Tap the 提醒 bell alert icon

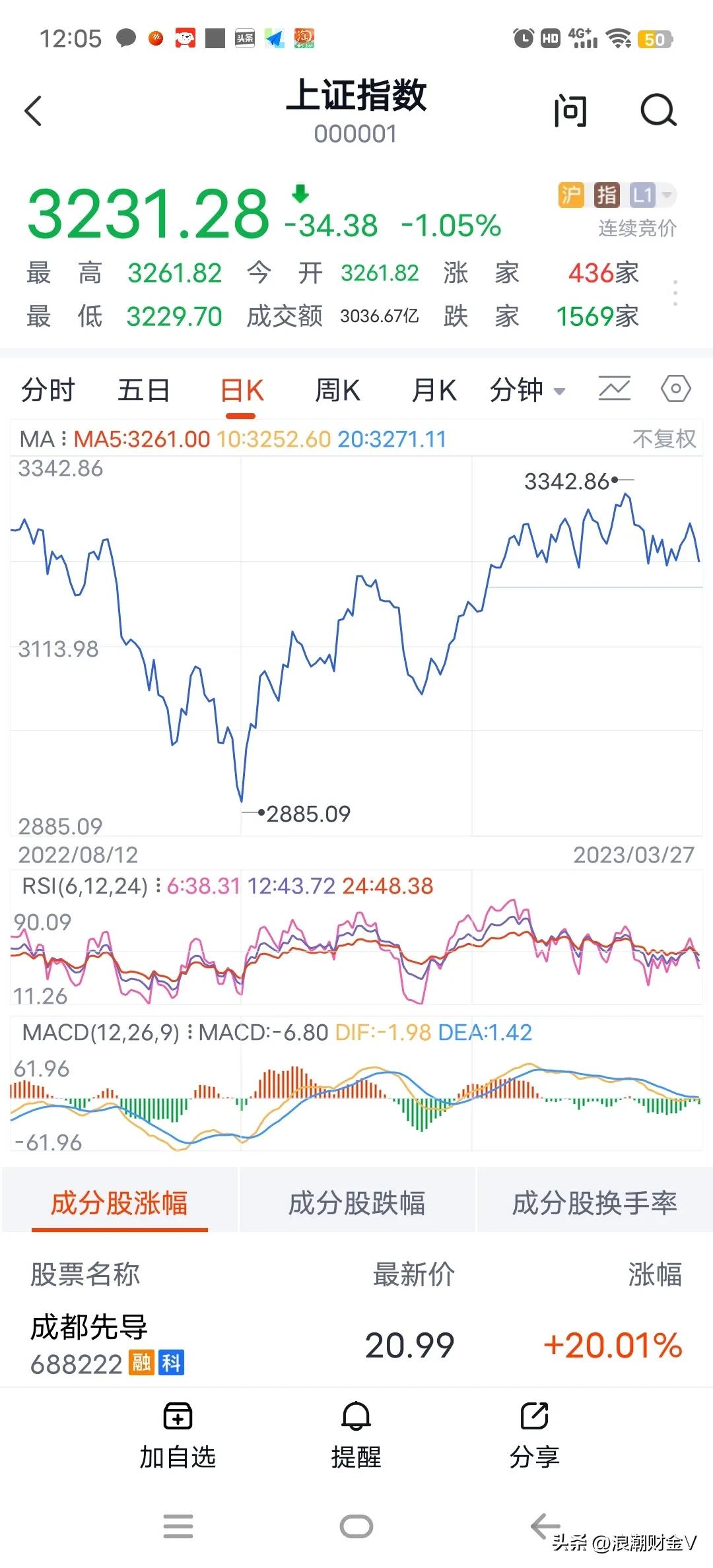tap(356, 1432)
